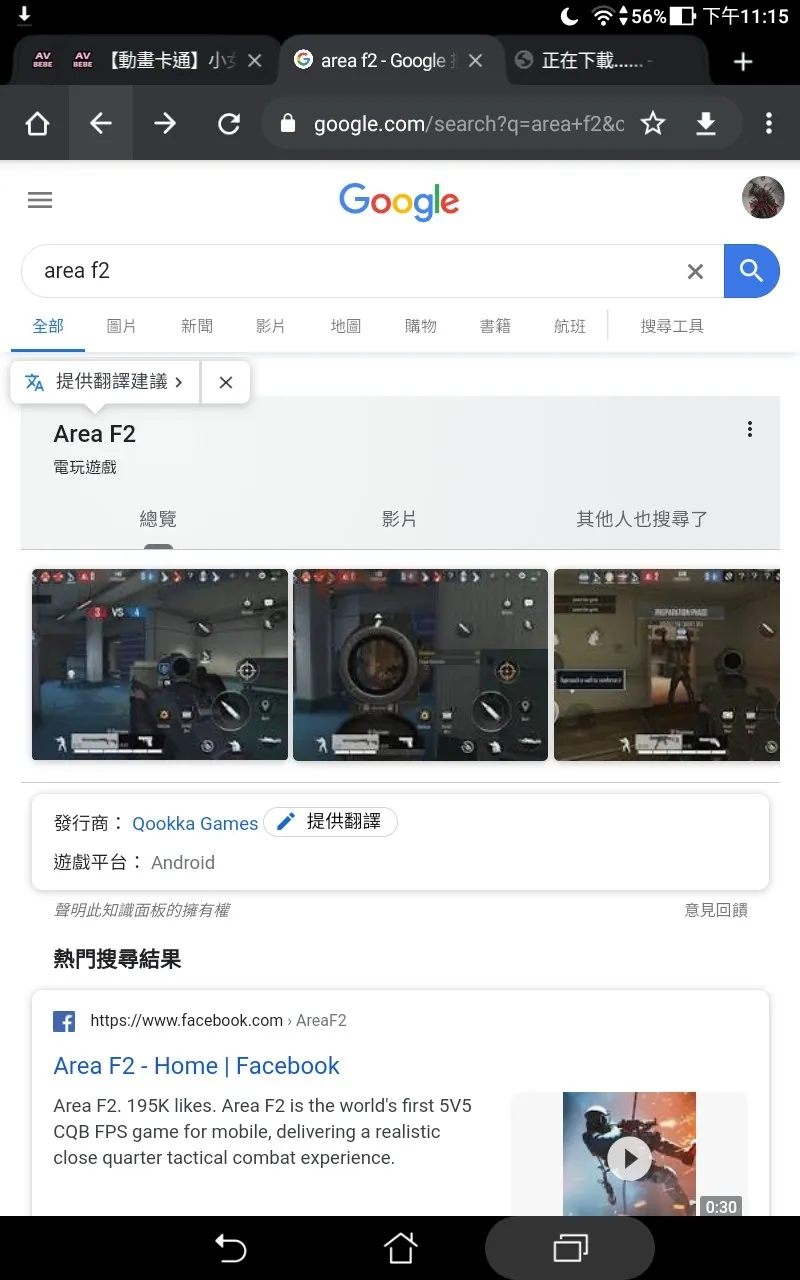Image resolution: width=800 pixels, height=1280 pixels.
Task: Open a new browser tab
Action: [x=742, y=62]
